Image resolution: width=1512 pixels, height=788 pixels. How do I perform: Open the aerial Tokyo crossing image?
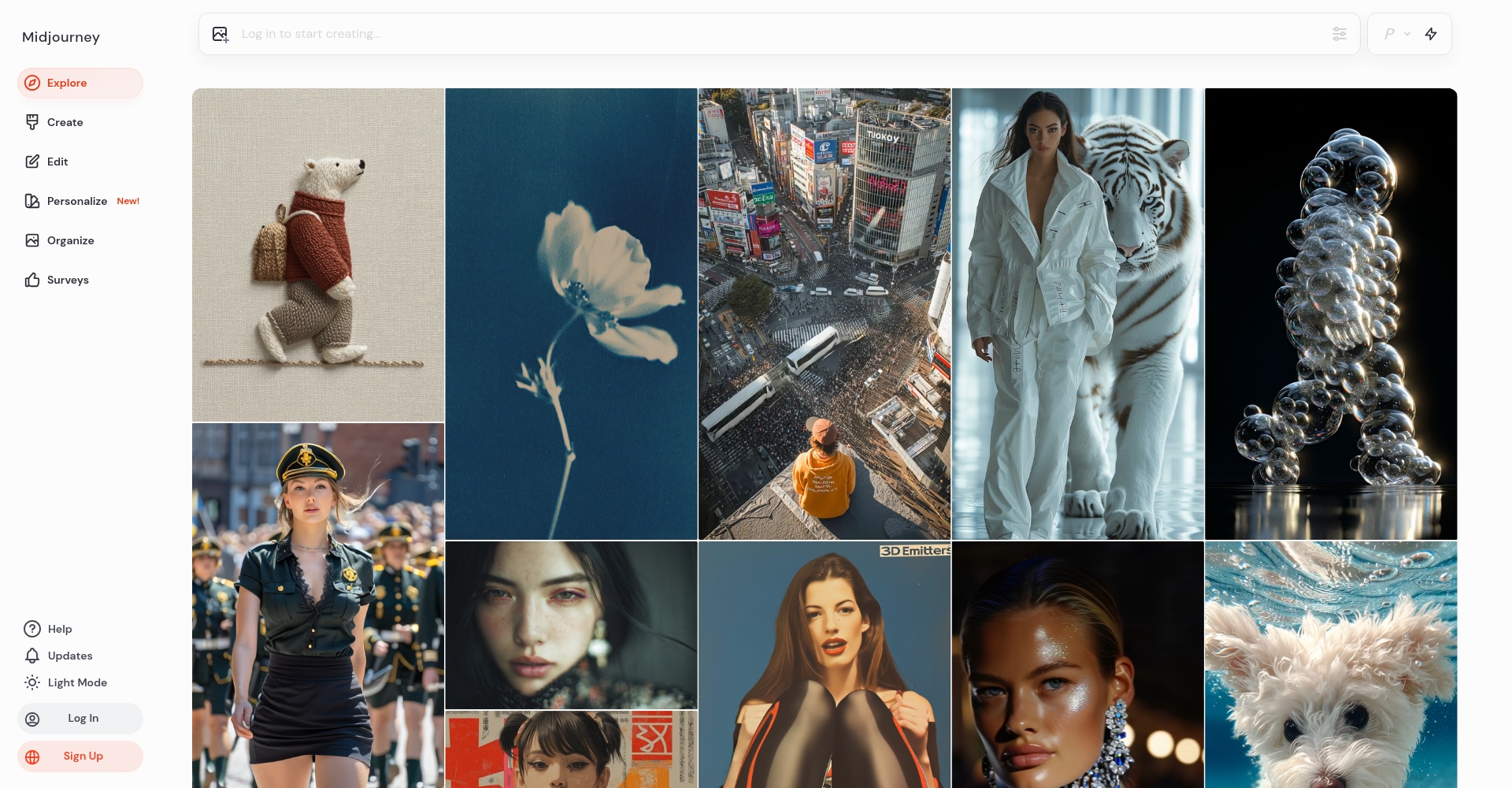(824, 314)
